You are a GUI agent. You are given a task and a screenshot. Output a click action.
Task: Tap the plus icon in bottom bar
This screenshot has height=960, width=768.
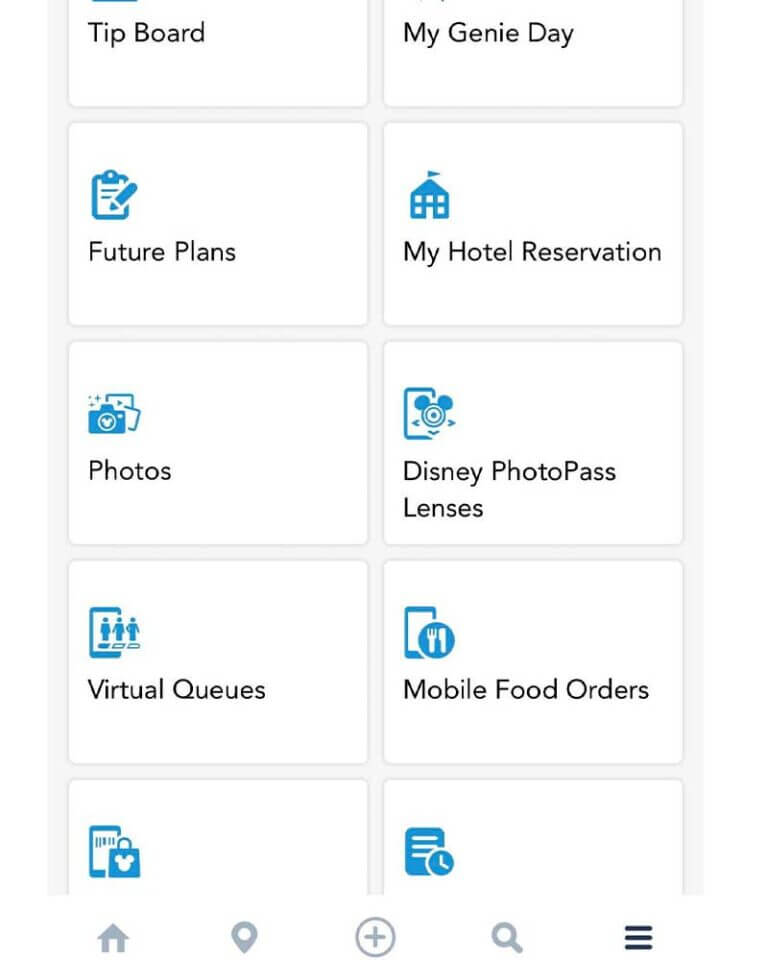pos(375,937)
